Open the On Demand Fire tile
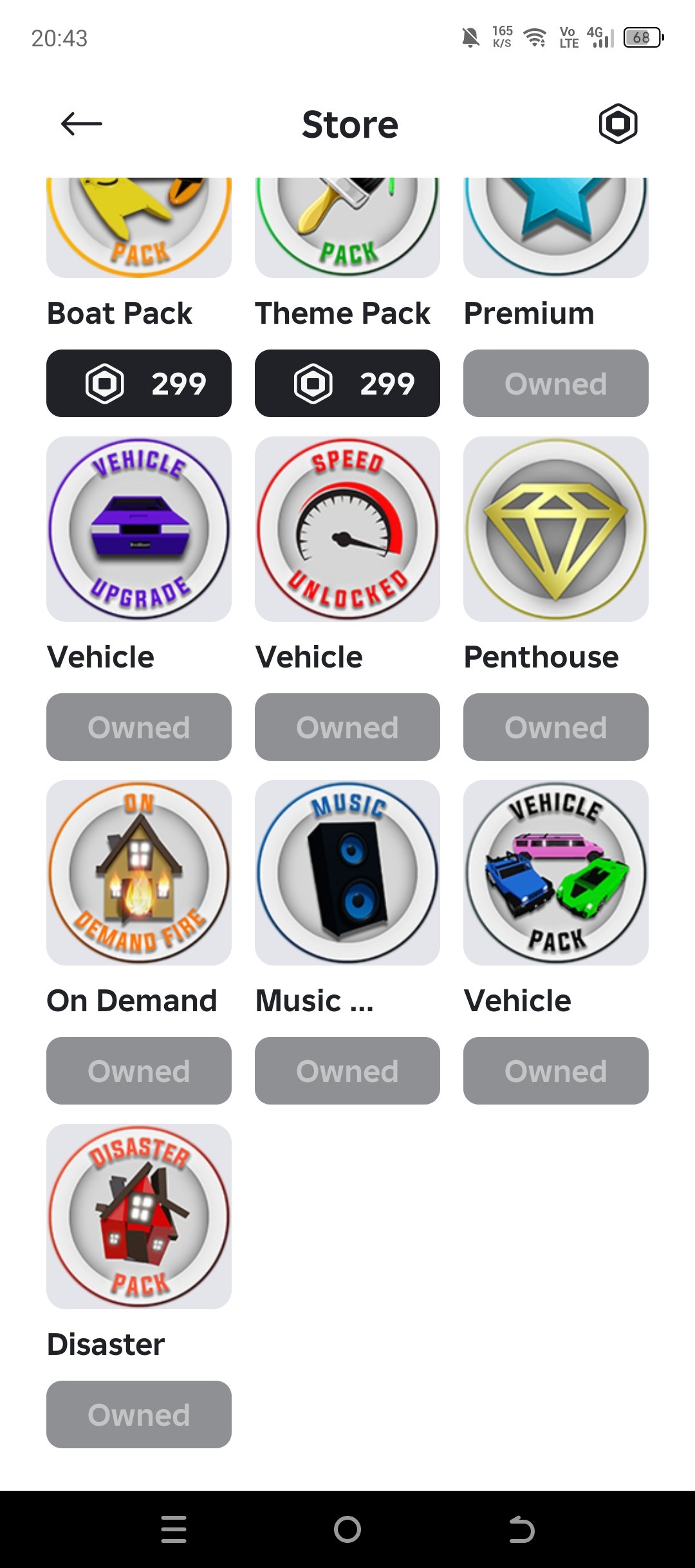 point(139,873)
